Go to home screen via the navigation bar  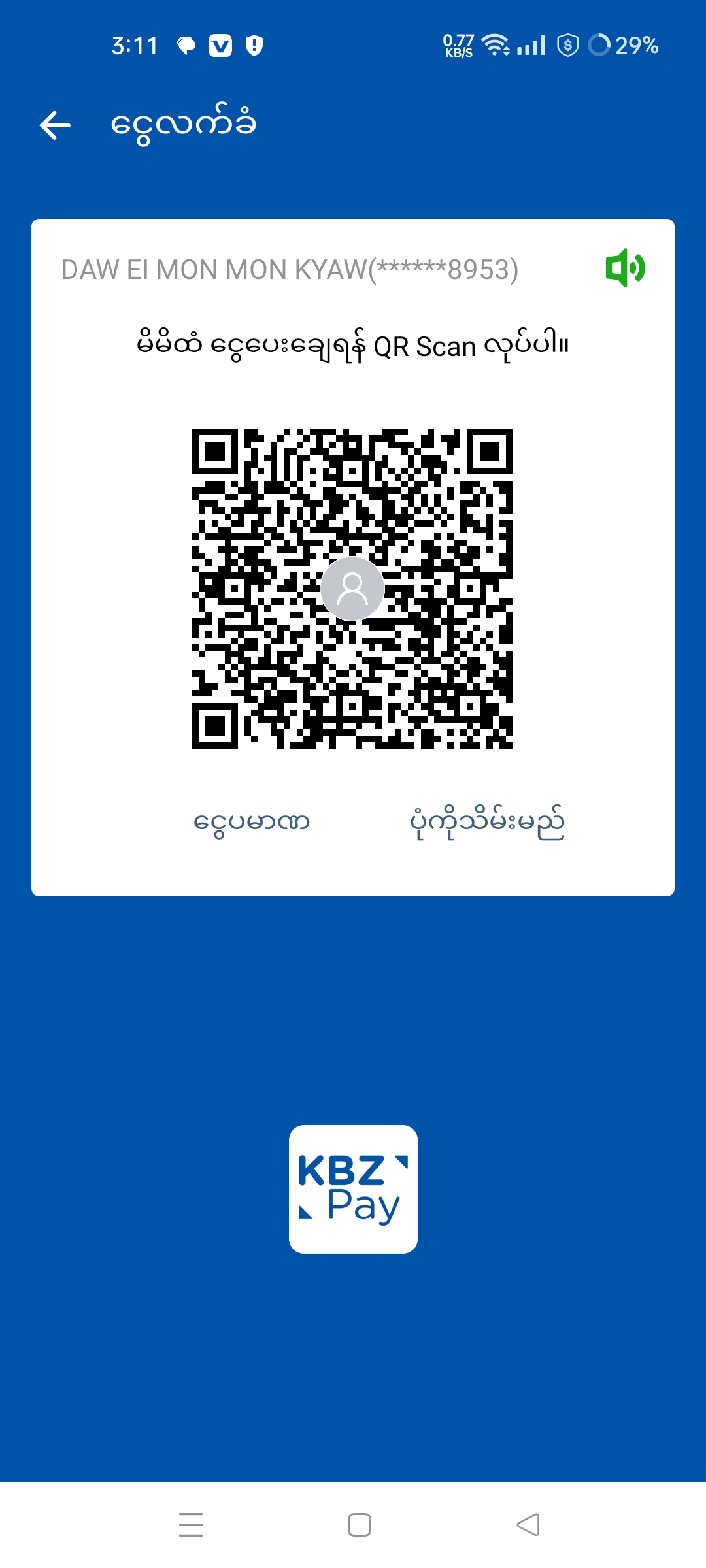(359, 1525)
